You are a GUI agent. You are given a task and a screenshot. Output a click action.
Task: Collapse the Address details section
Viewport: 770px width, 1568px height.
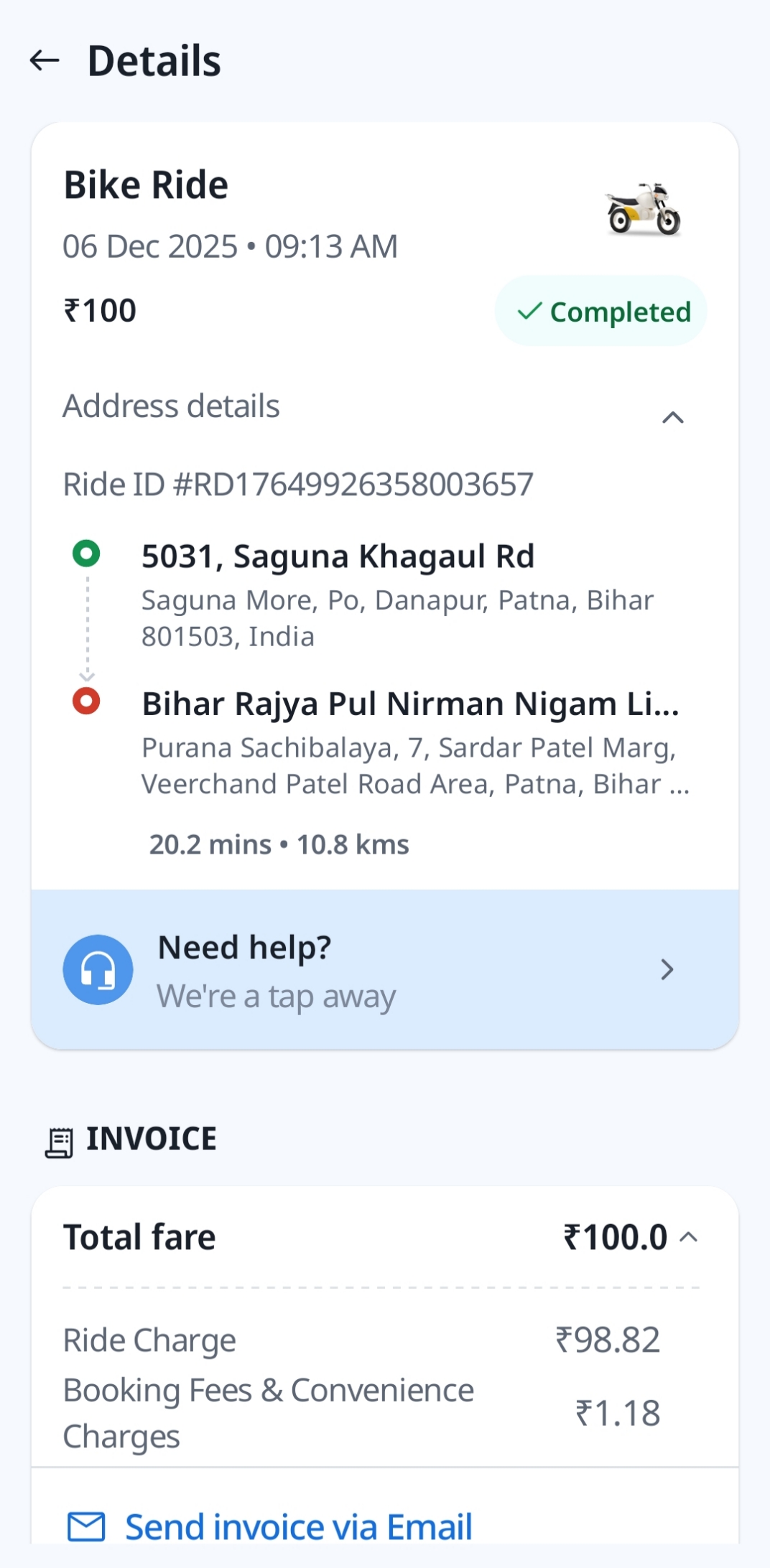pos(672,417)
